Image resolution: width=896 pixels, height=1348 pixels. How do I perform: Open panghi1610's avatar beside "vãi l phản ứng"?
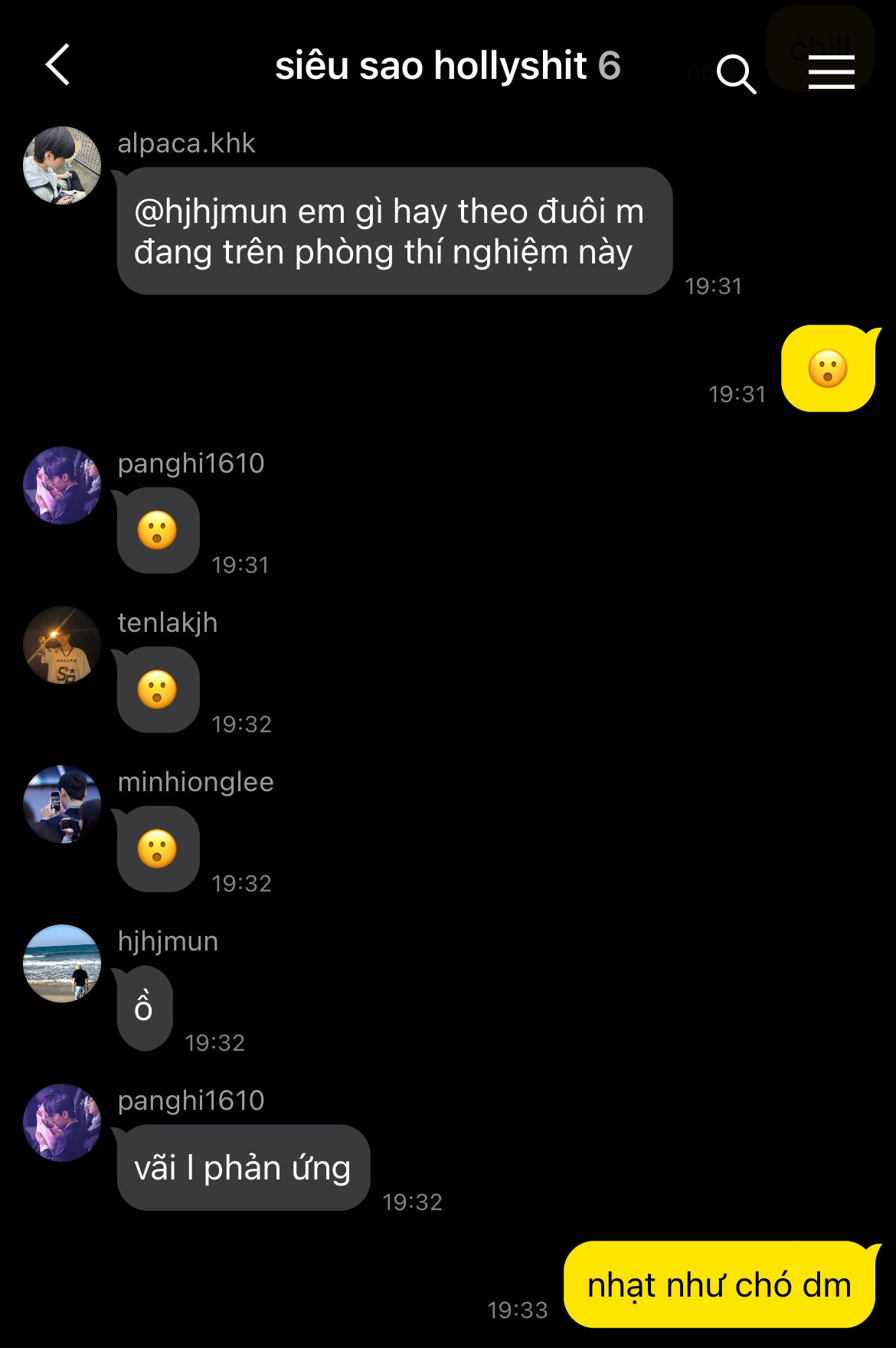point(62,1123)
